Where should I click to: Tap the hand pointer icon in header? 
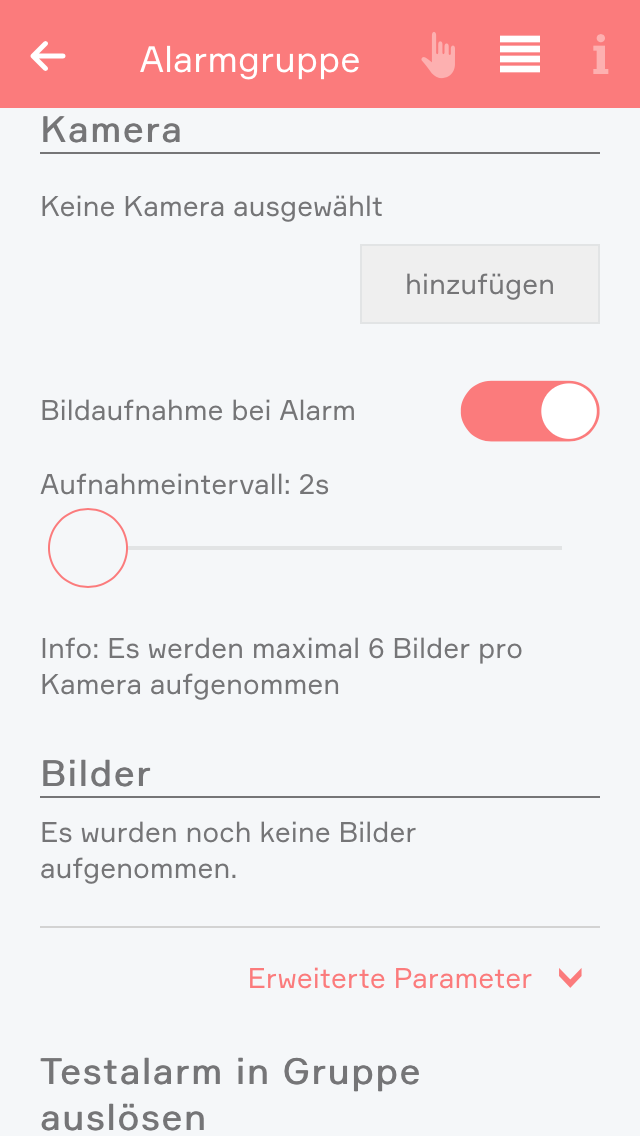click(438, 55)
